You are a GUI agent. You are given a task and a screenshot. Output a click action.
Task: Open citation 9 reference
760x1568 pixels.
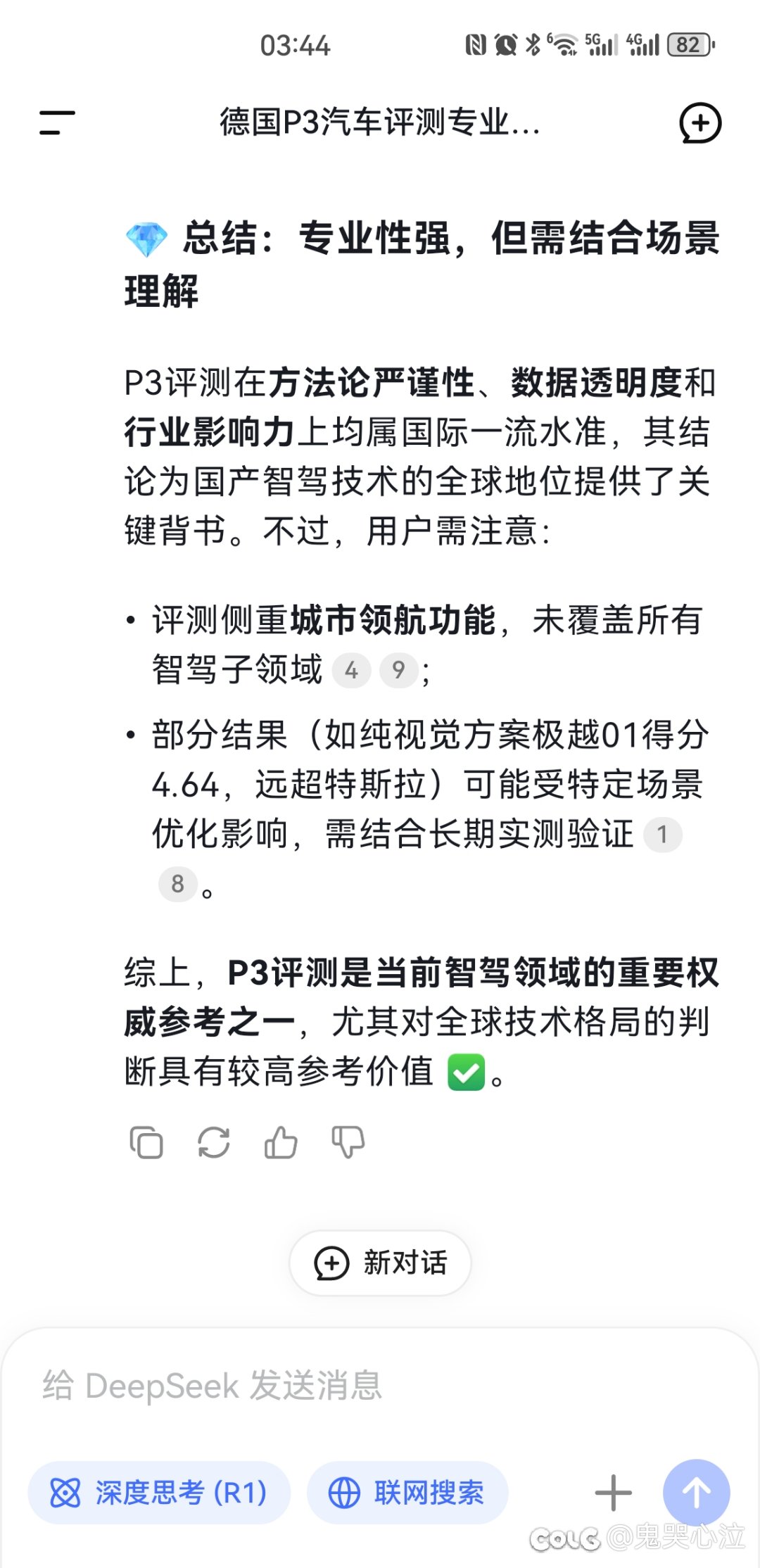tap(398, 670)
